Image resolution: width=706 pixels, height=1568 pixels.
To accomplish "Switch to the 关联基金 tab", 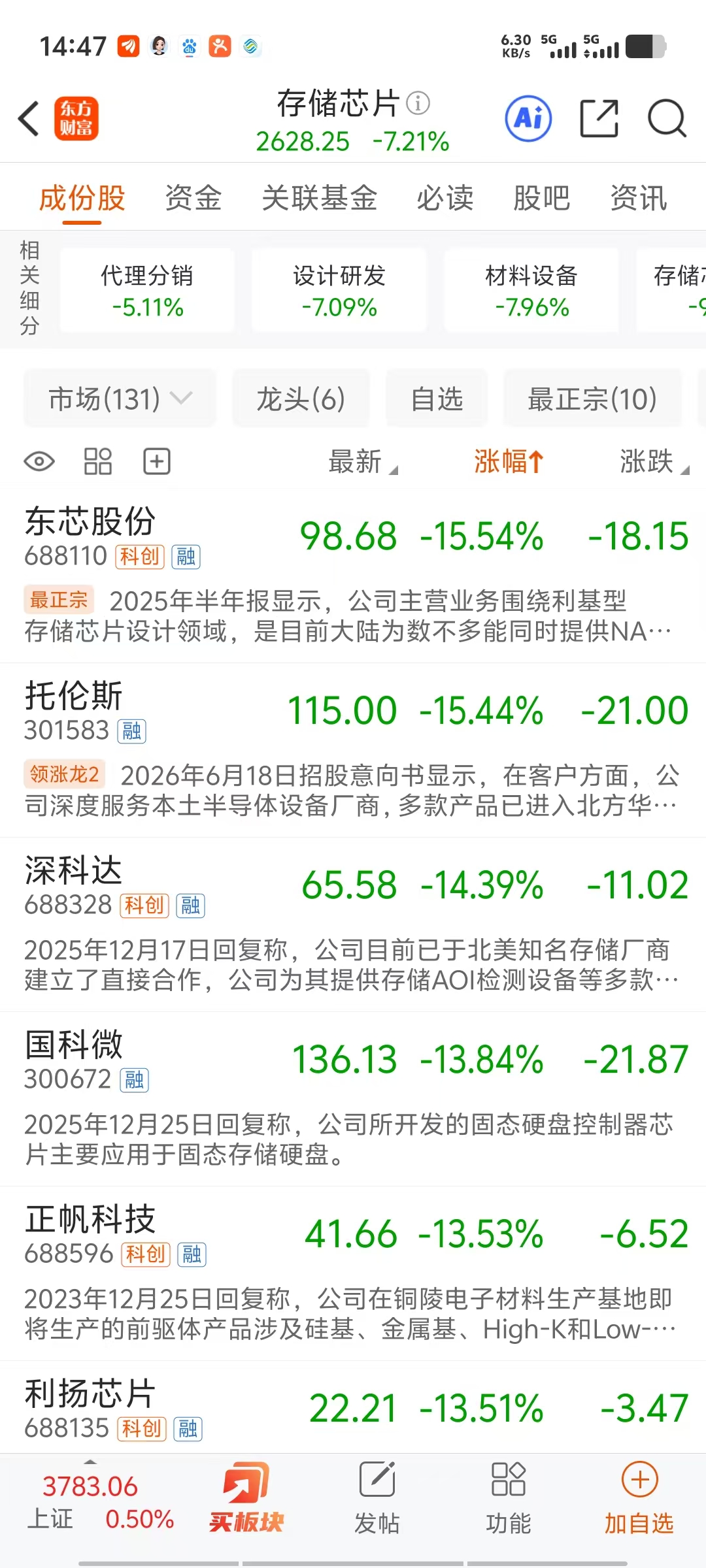I will tap(320, 198).
